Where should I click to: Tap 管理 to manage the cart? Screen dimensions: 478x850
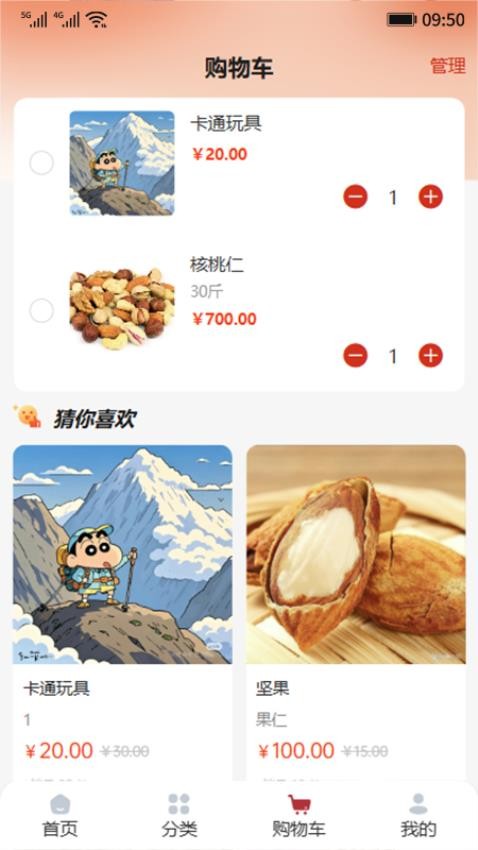(x=448, y=66)
